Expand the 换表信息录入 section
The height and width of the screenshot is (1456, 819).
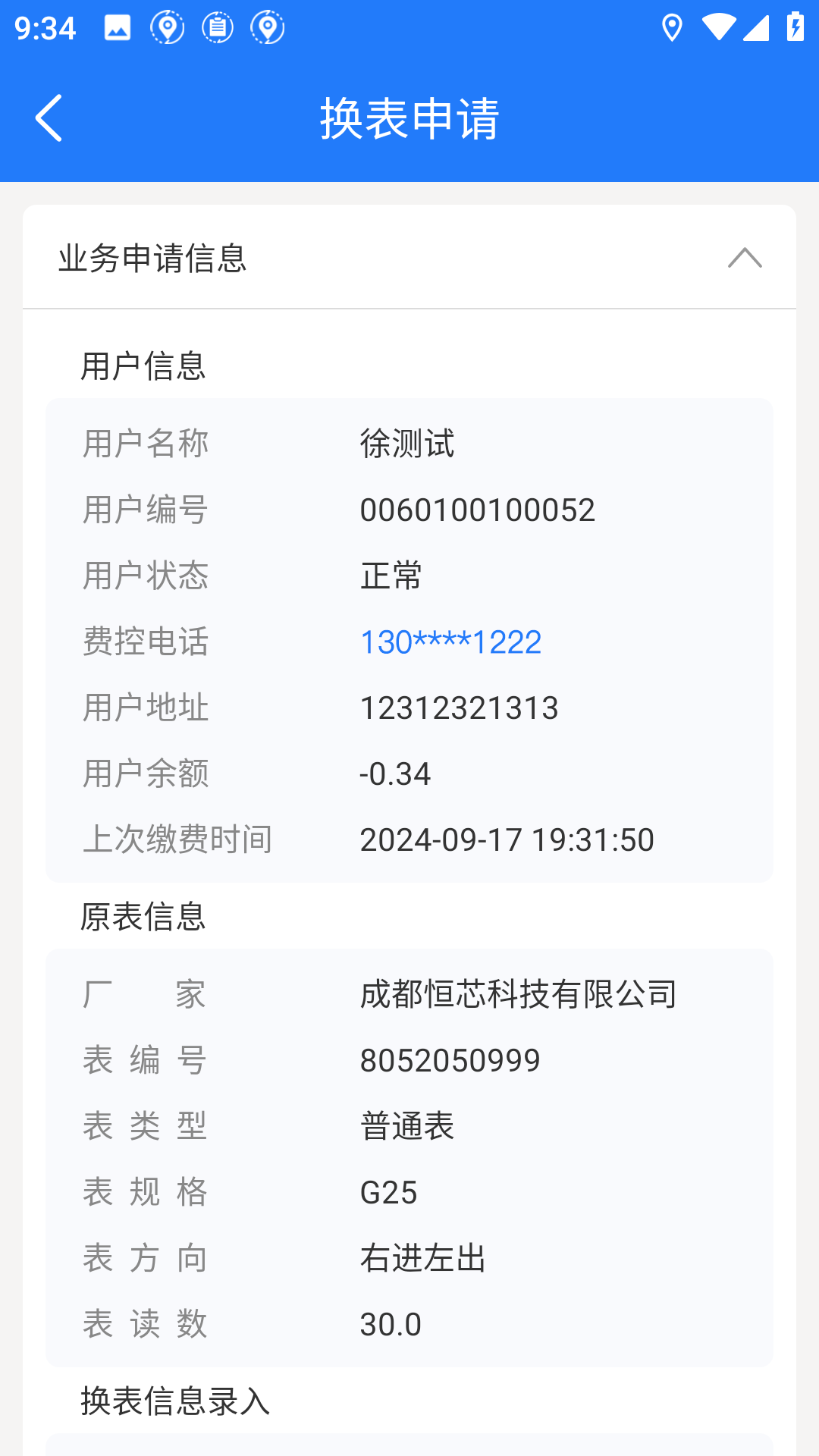[x=175, y=1400]
